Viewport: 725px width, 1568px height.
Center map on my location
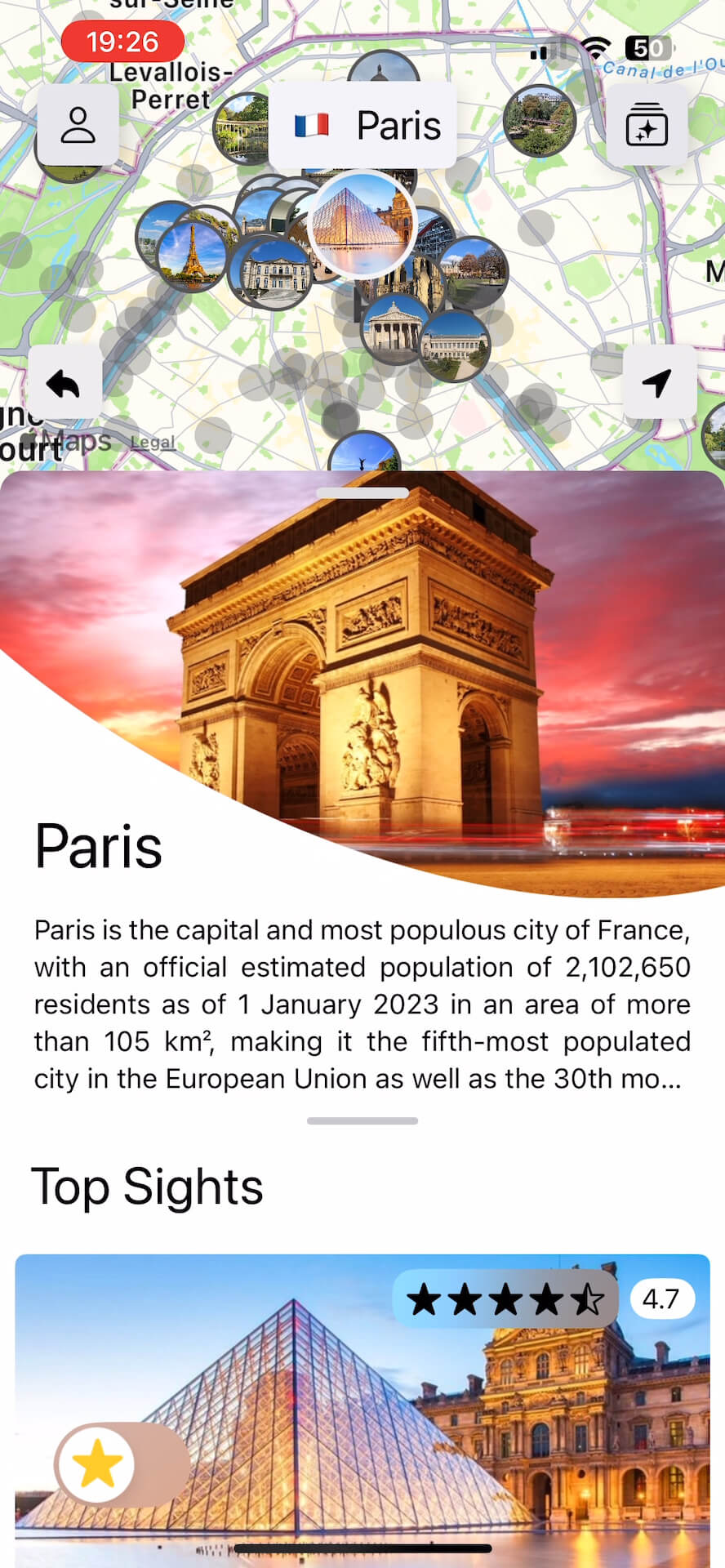[658, 382]
